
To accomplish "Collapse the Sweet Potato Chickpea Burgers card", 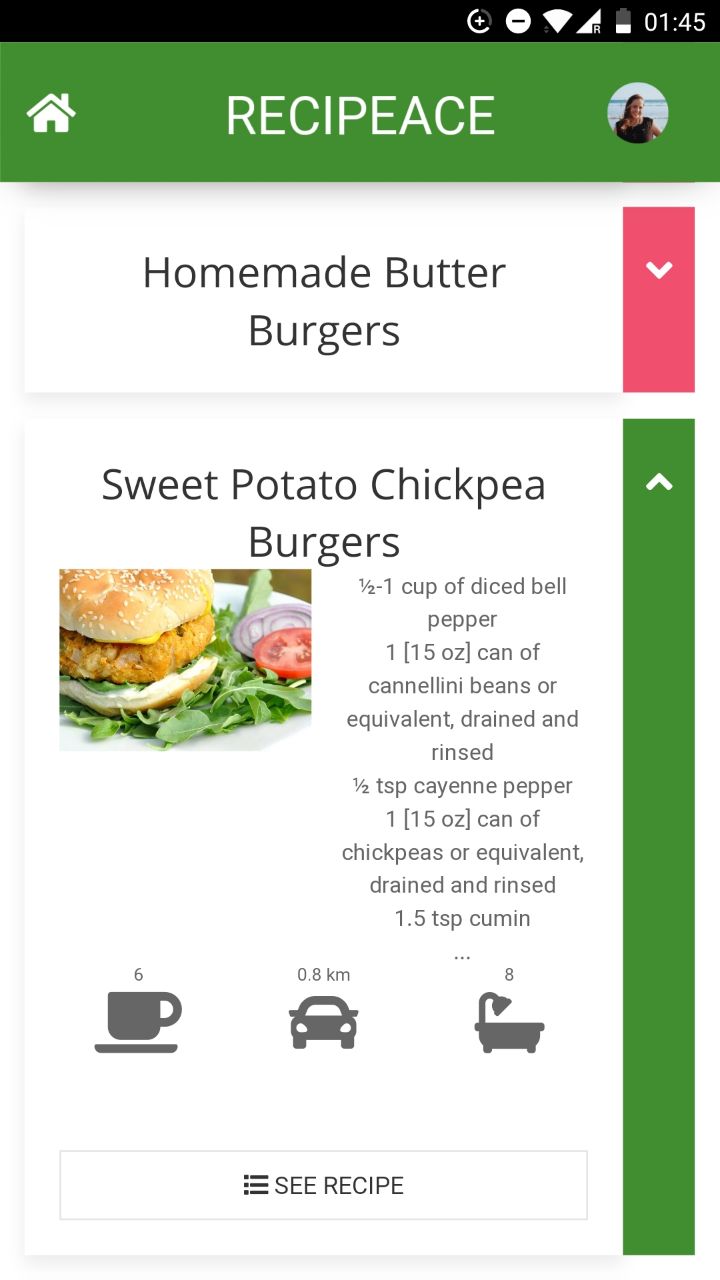I will (658, 483).
